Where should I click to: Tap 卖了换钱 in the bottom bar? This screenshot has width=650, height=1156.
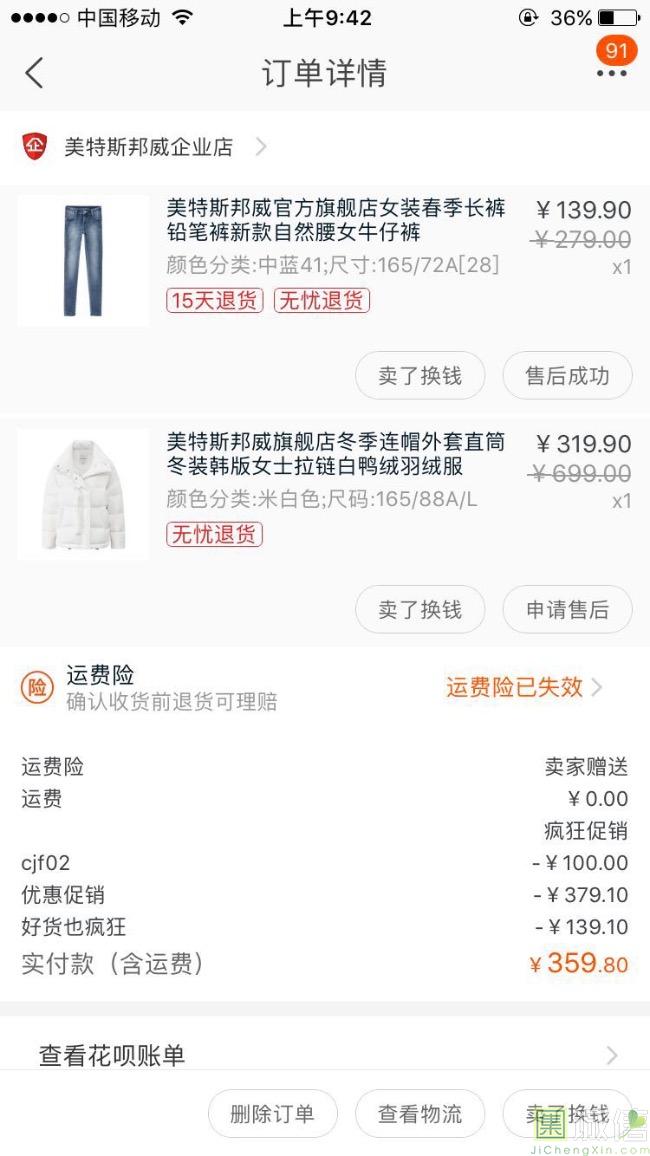coord(567,1114)
